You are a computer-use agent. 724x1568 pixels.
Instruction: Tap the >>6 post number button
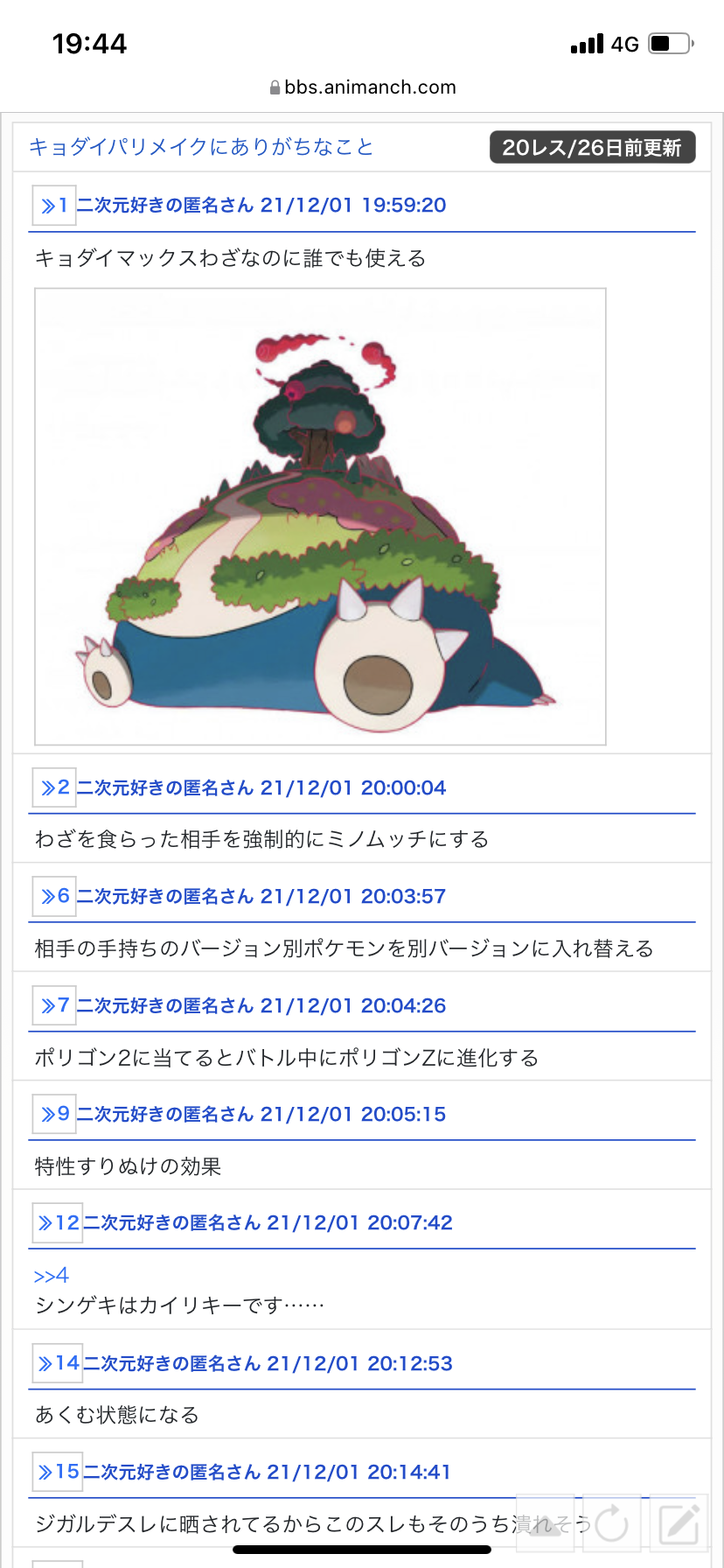(x=54, y=896)
